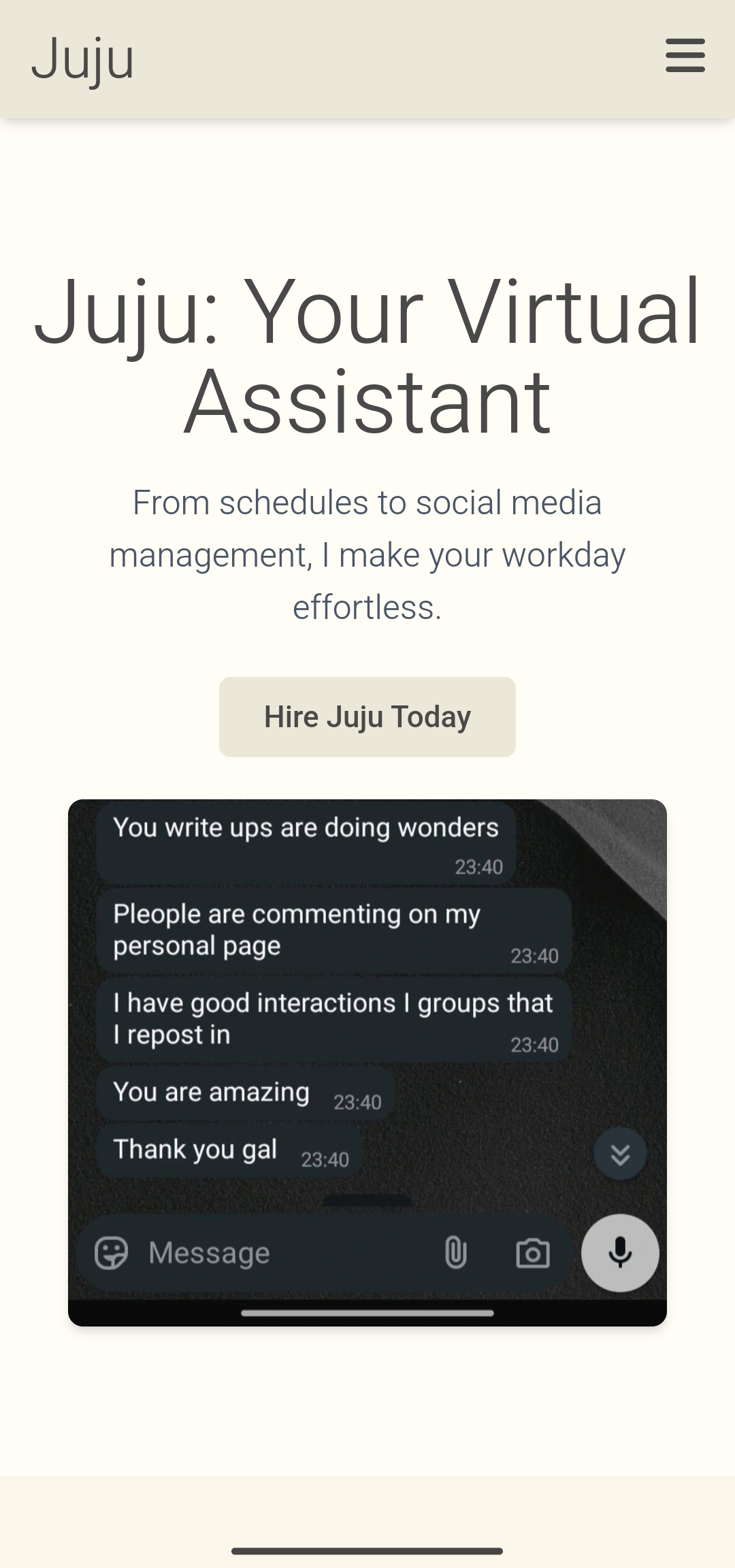Open the hamburger navigation menu
Screen dimensions: 735x1568
pyautogui.click(x=685, y=55)
